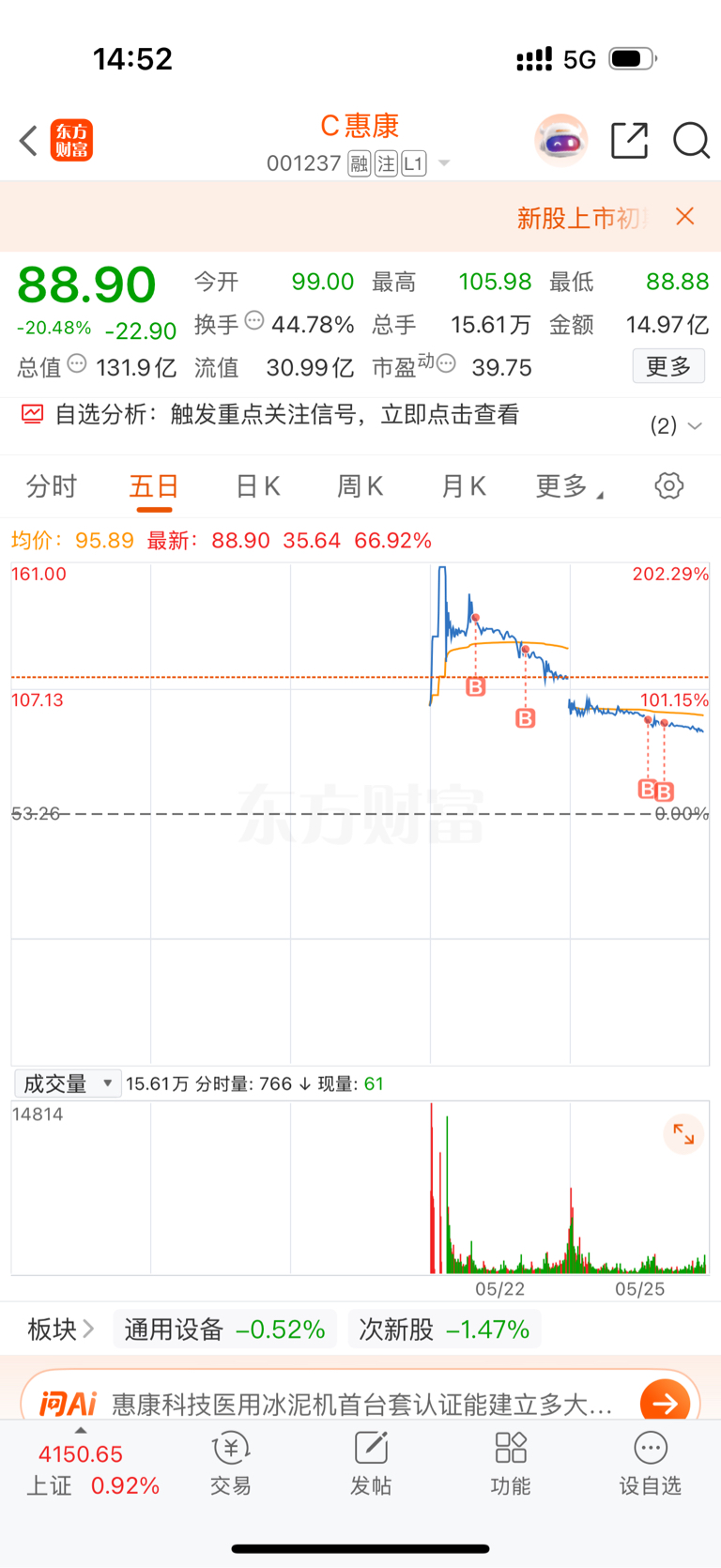Viewport: 721px width, 1568px height.
Task: Expand the 自选分析 signal row
Action: [676, 425]
